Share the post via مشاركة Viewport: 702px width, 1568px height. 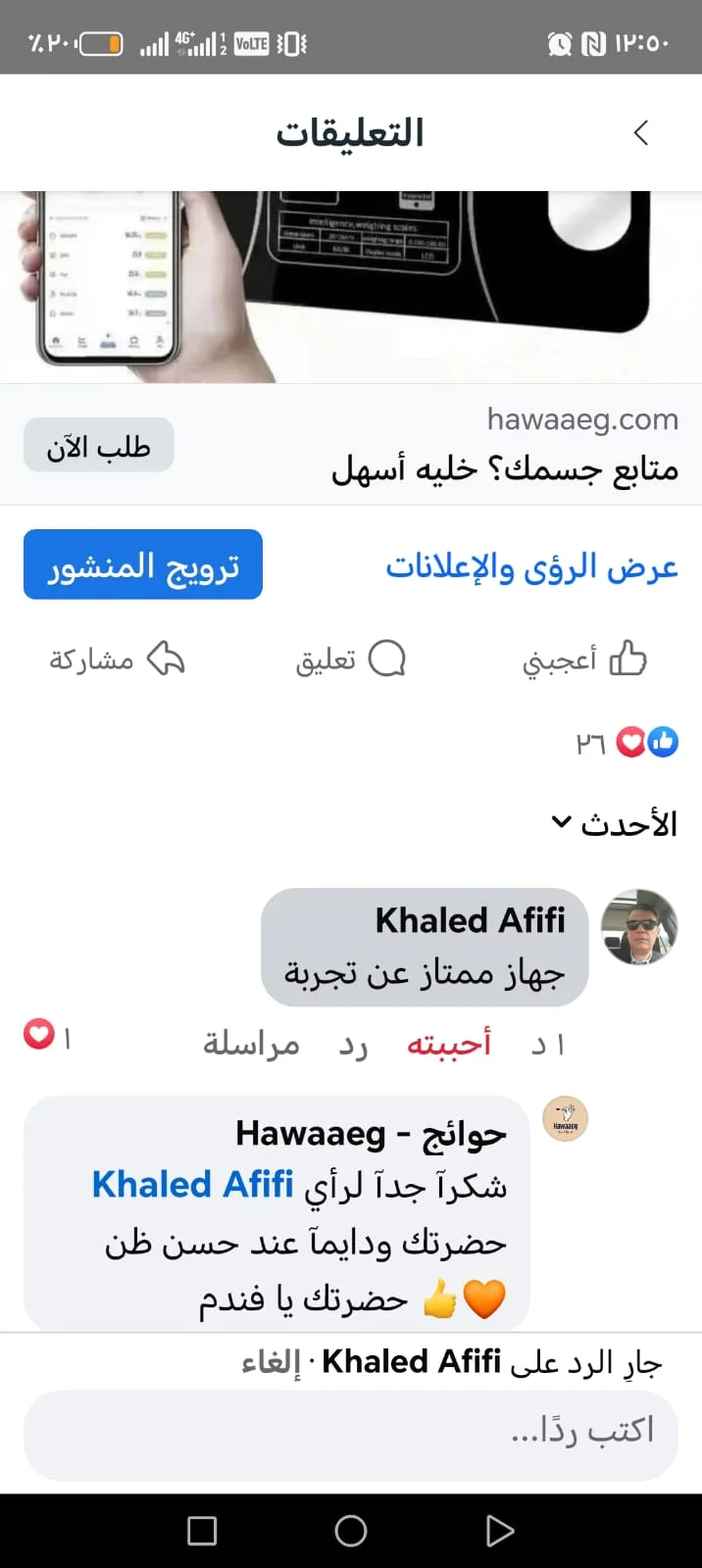(x=118, y=660)
